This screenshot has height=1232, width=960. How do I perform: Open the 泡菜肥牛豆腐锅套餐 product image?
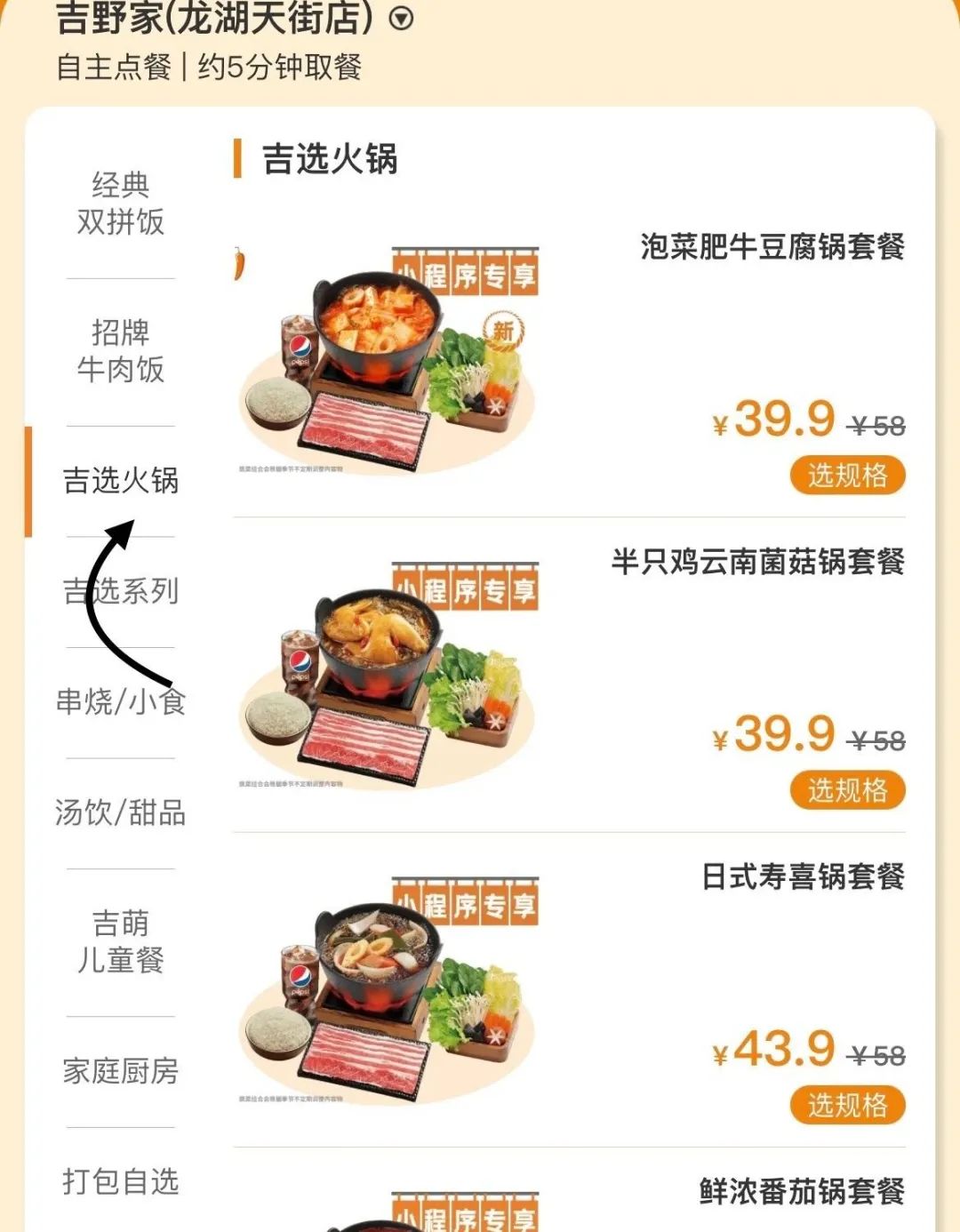pyautogui.click(x=387, y=363)
